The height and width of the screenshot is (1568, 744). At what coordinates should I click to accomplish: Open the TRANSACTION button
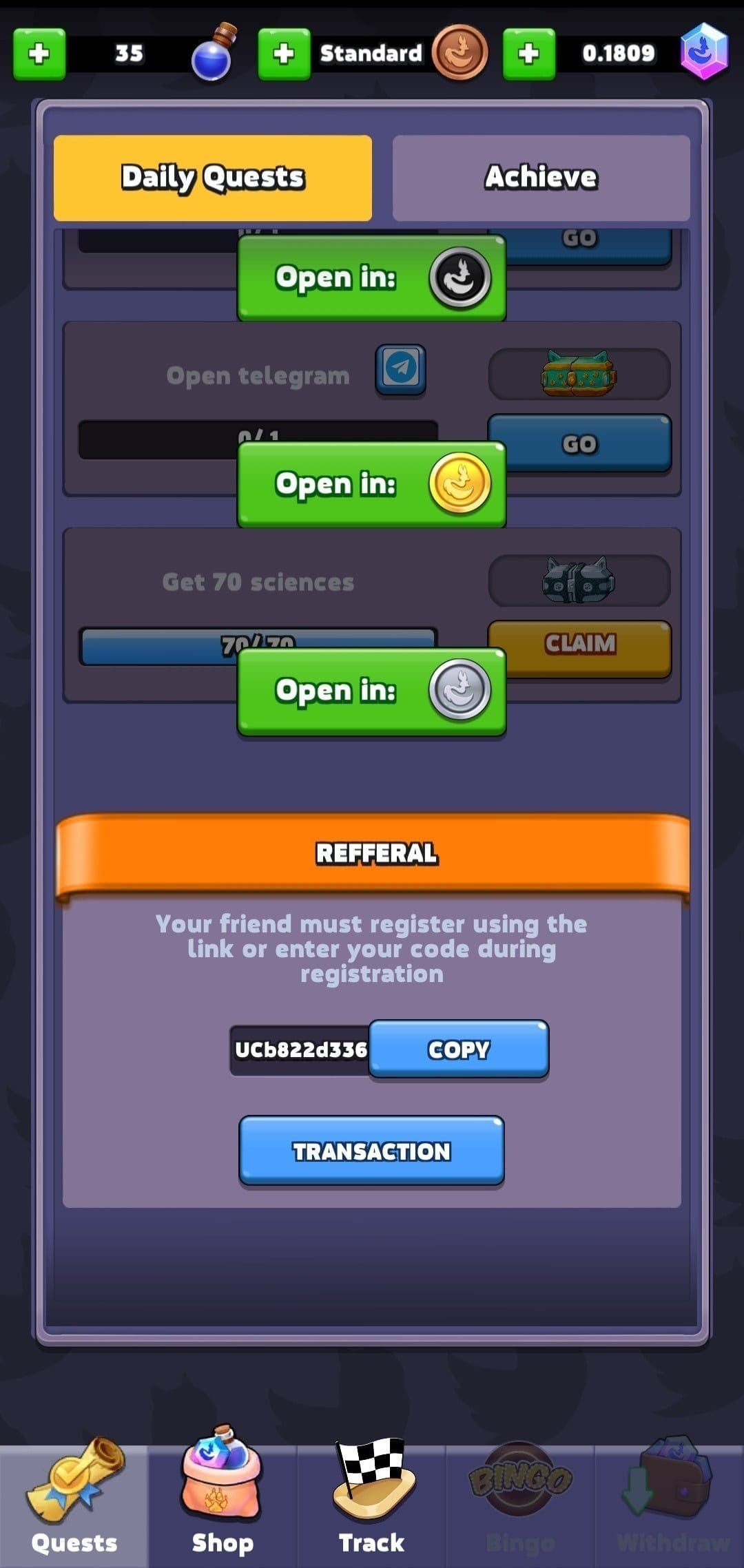pyautogui.click(x=371, y=1151)
